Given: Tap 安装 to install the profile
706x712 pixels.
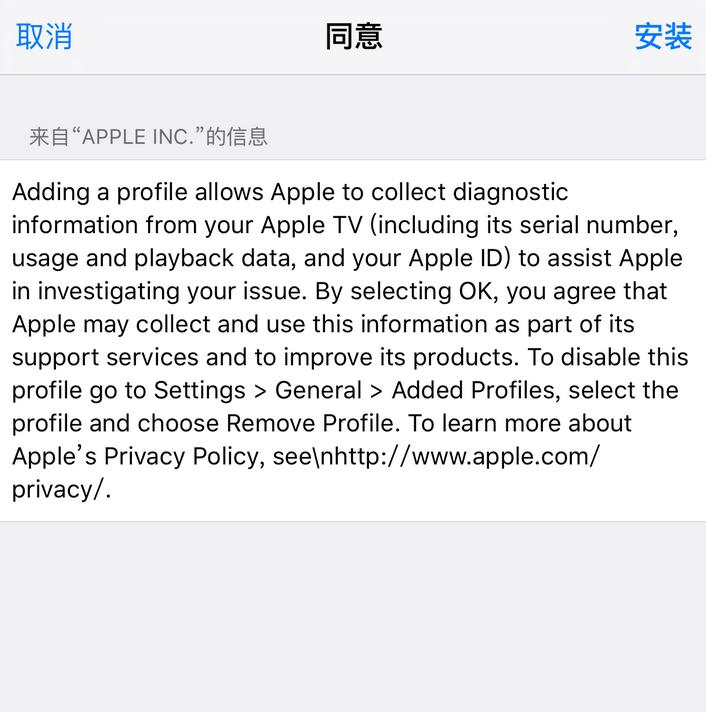Looking at the screenshot, I should (663, 37).
